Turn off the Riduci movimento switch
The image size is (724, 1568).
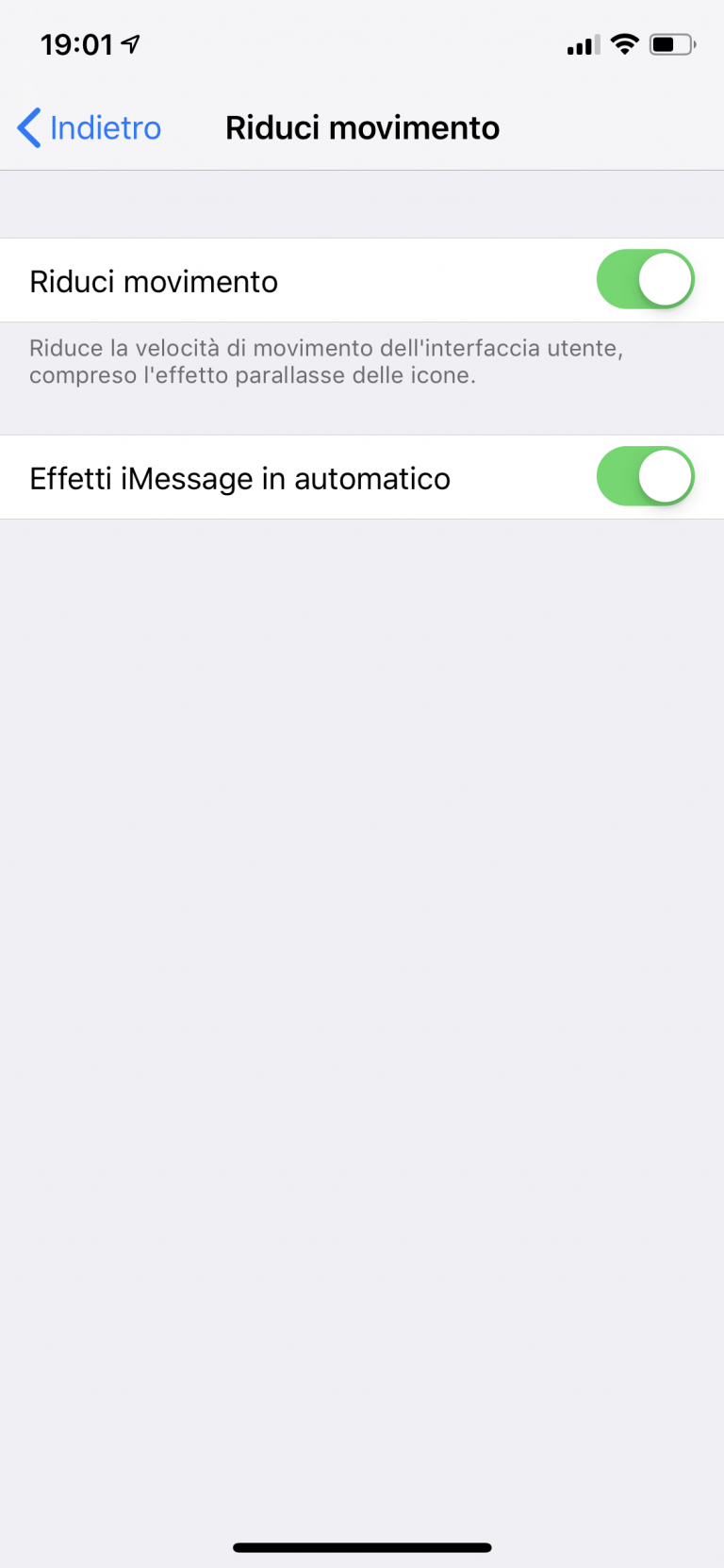coord(645,280)
